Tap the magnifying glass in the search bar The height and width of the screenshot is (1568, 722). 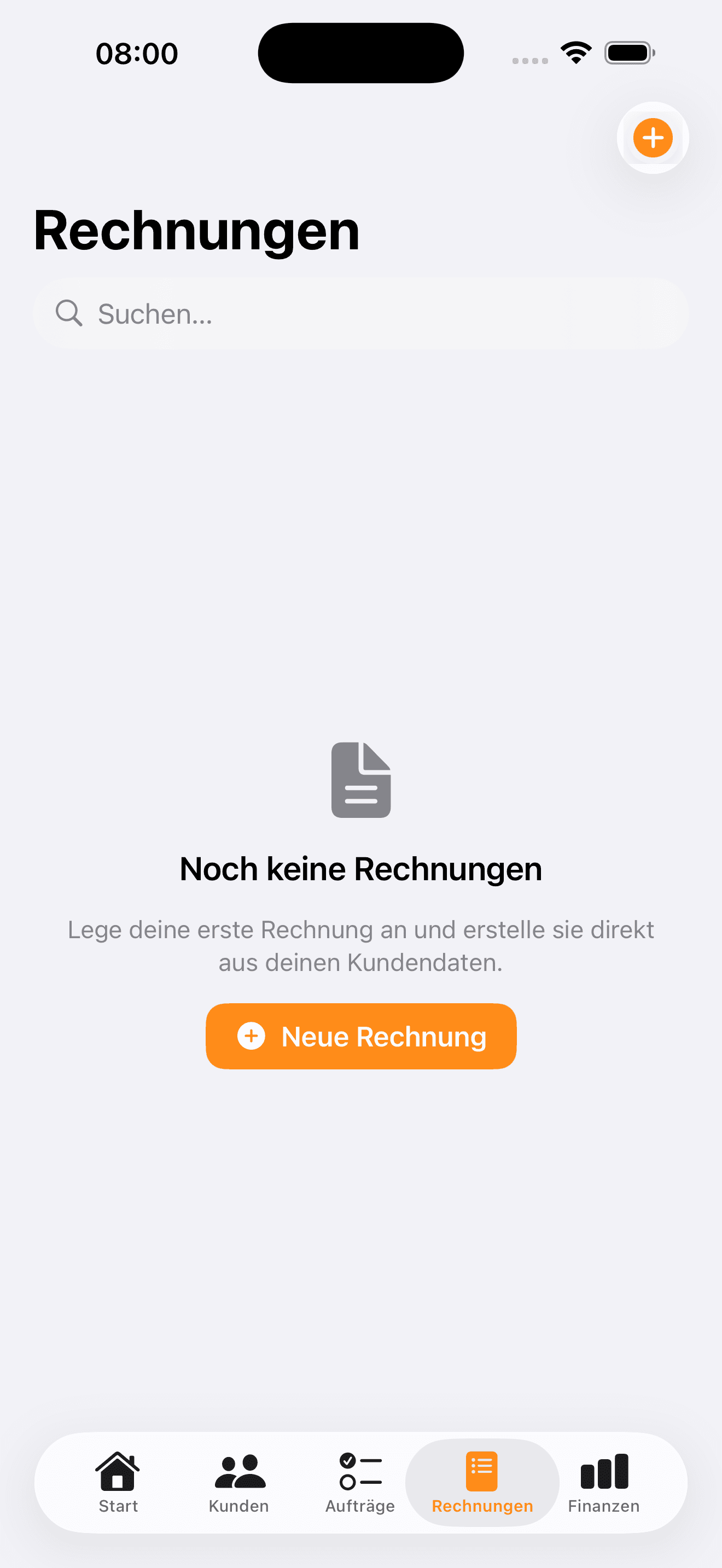[69, 313]
